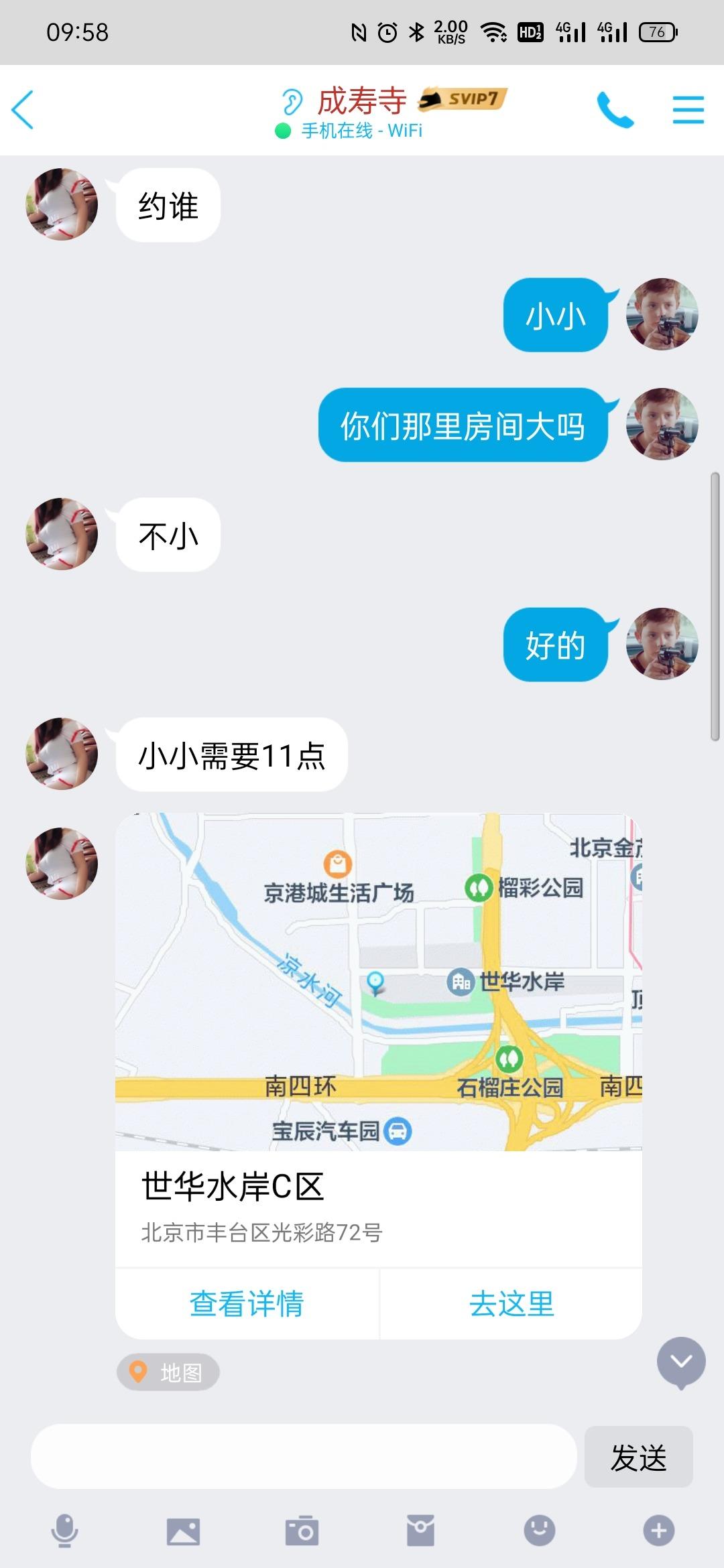
Task: Jump to latest messages arrow
Action: pyautogui.click(x=681, y=1361)
